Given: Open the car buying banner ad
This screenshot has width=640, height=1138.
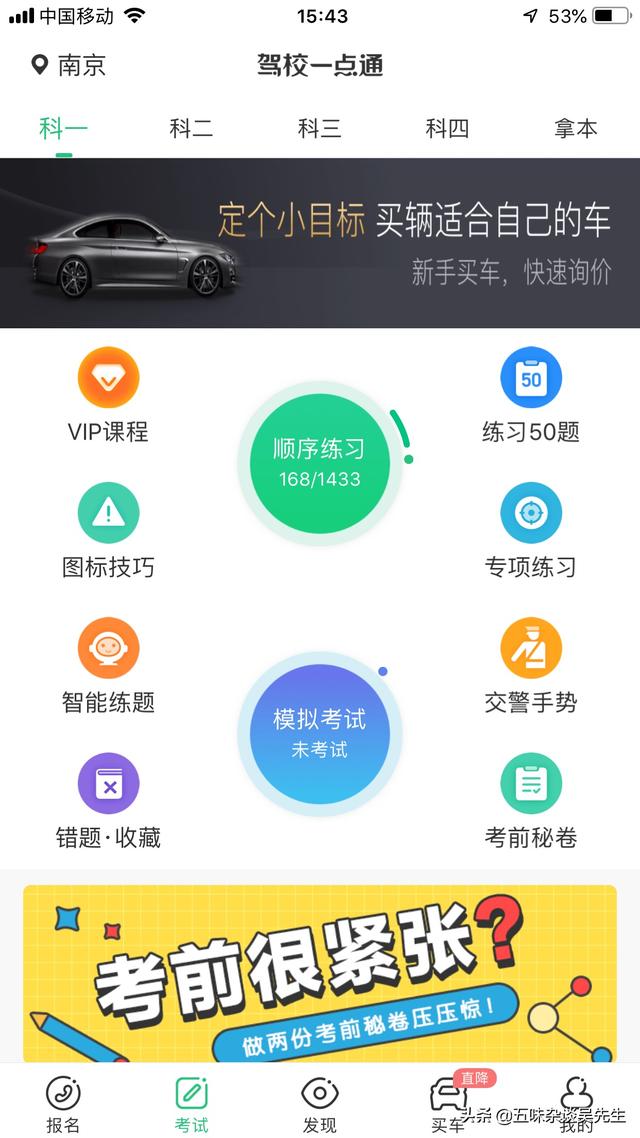Looking at the screenshot, I should [320, 243].
